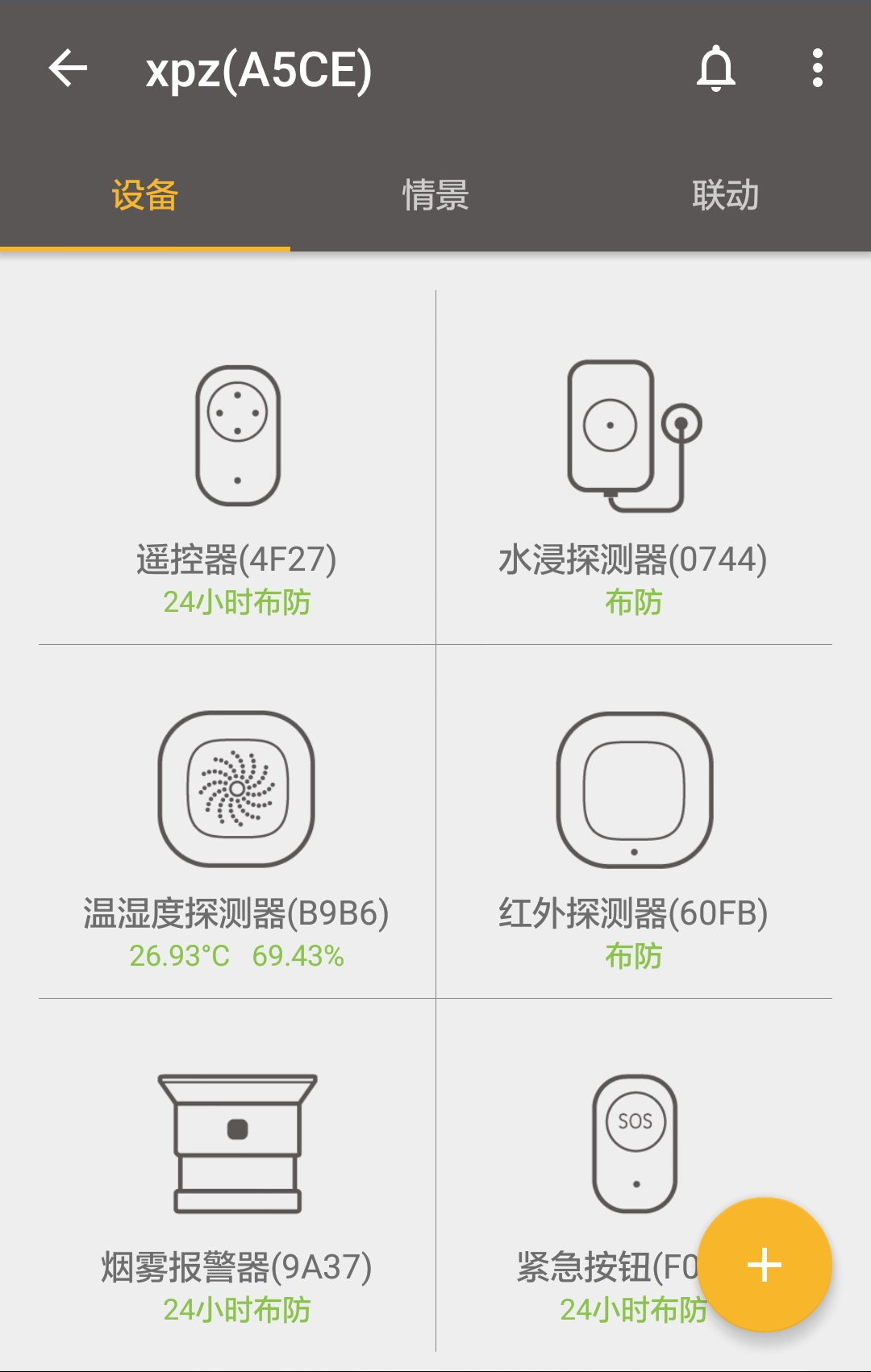Open the 水浸探测器(0744) device

click(x=634, y=468)
